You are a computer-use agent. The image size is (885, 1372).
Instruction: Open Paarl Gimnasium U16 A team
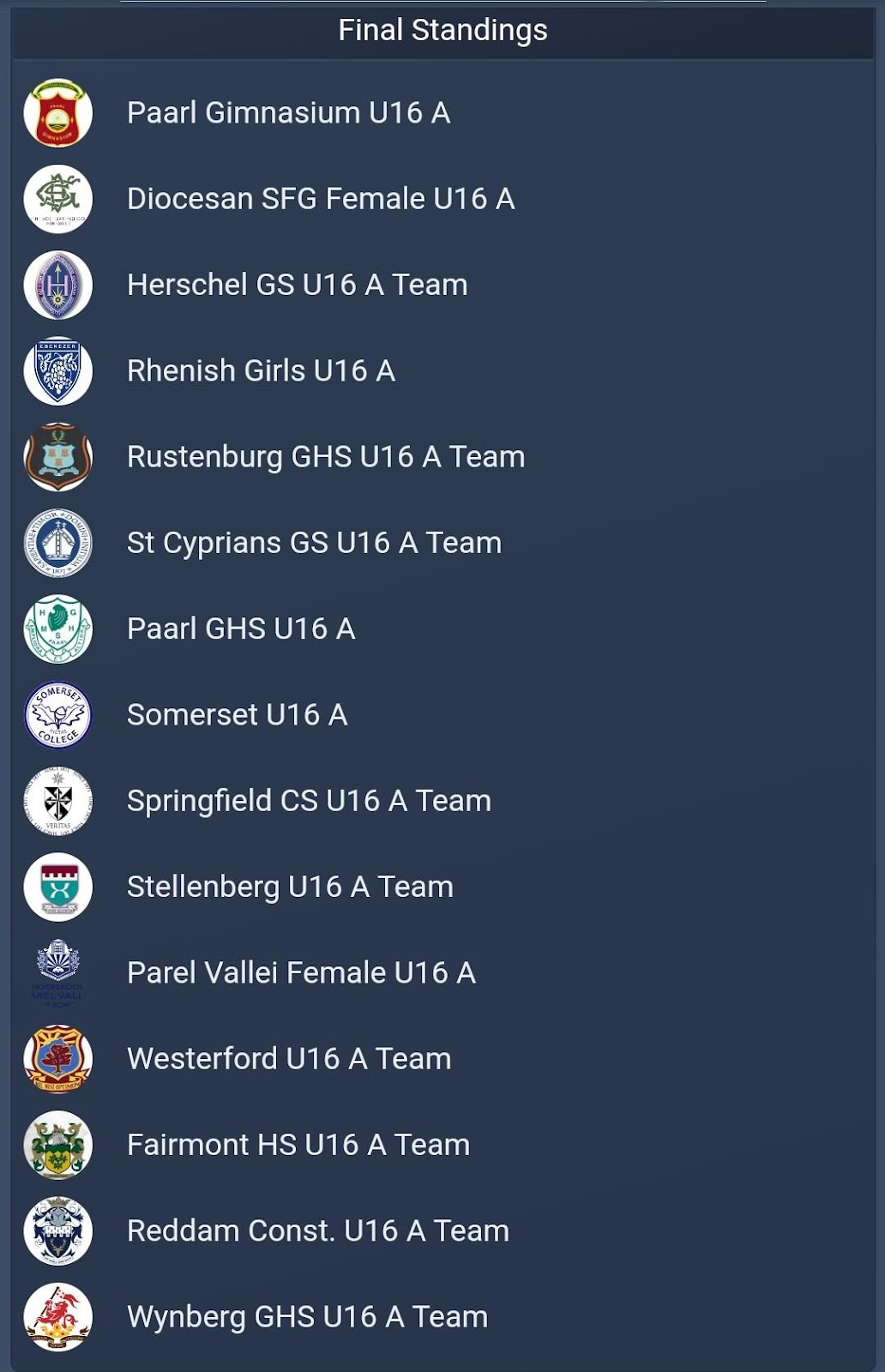click(288, 113)
